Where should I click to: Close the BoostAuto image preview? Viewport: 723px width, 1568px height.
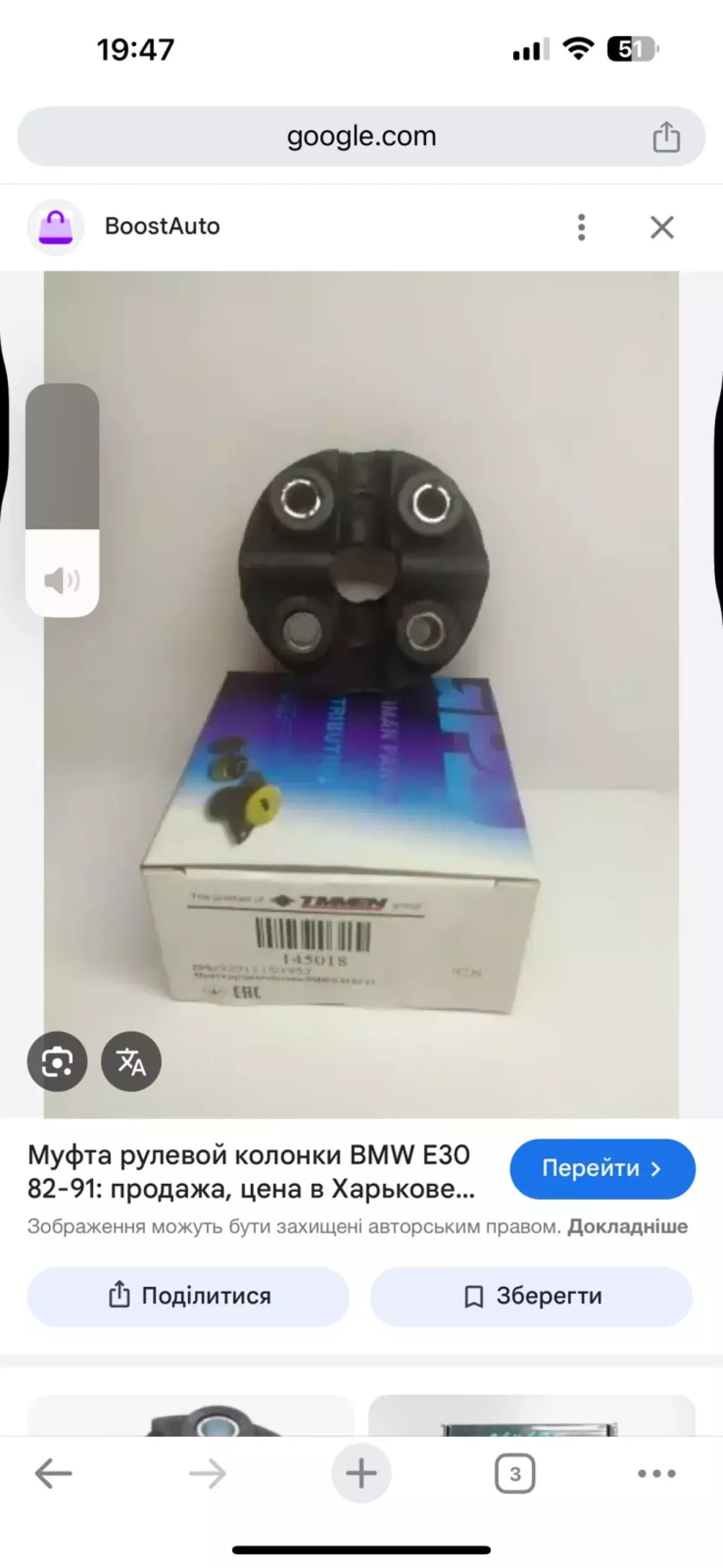[662, 227]
